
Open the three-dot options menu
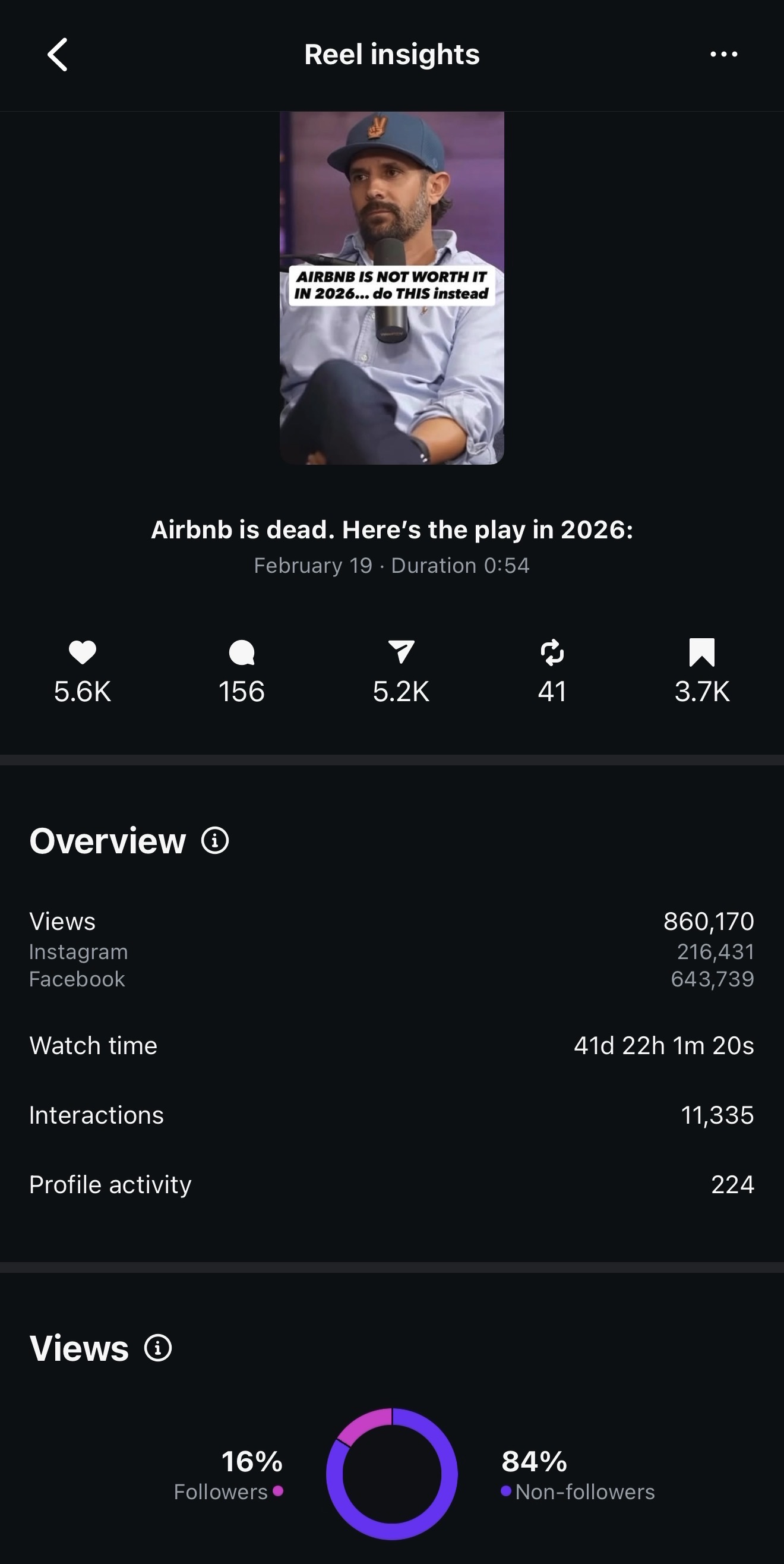(x=725, y=53)
